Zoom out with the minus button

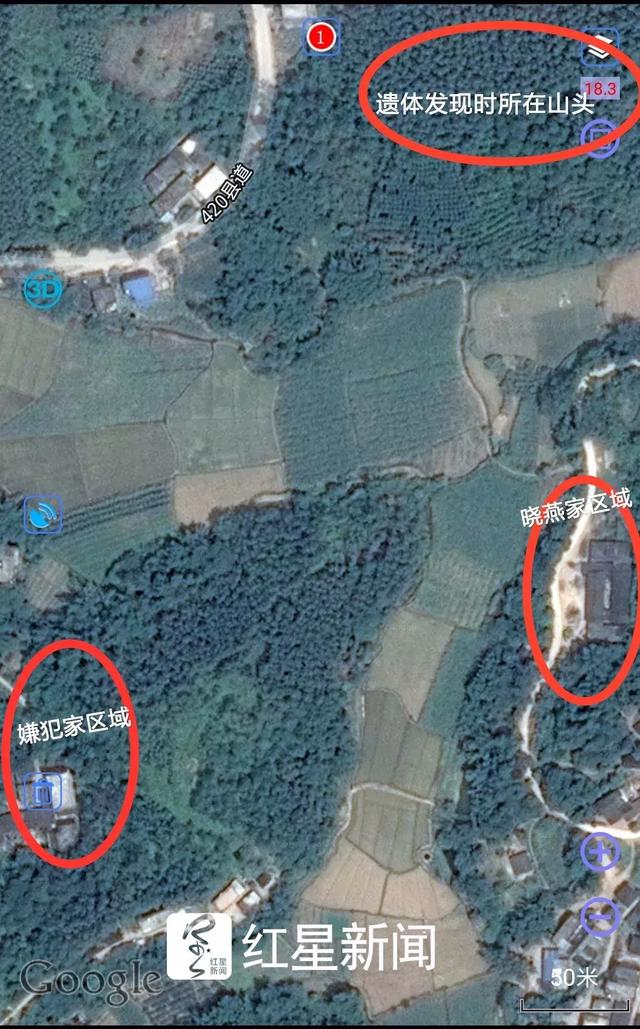tap(600, 915)
